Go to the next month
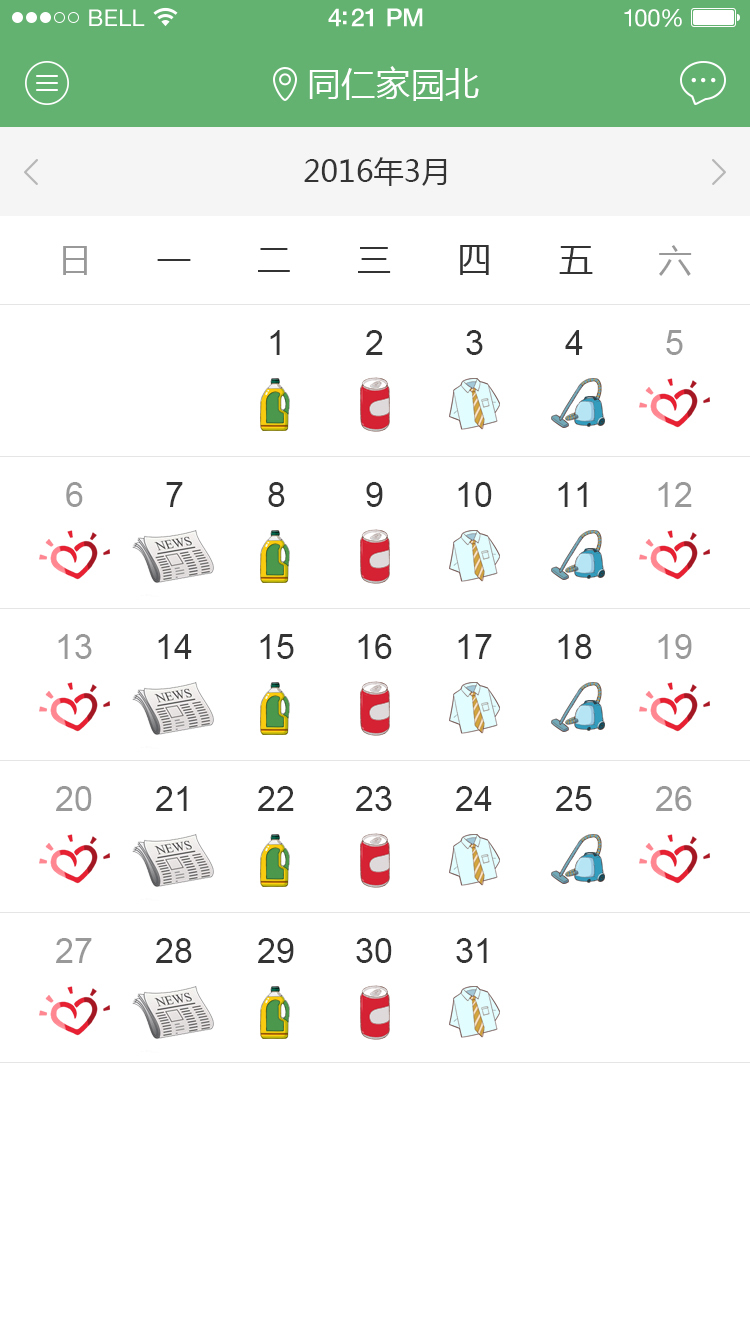Image resolution: width=750 pixels, height=1334 pixels. [718, 172]
